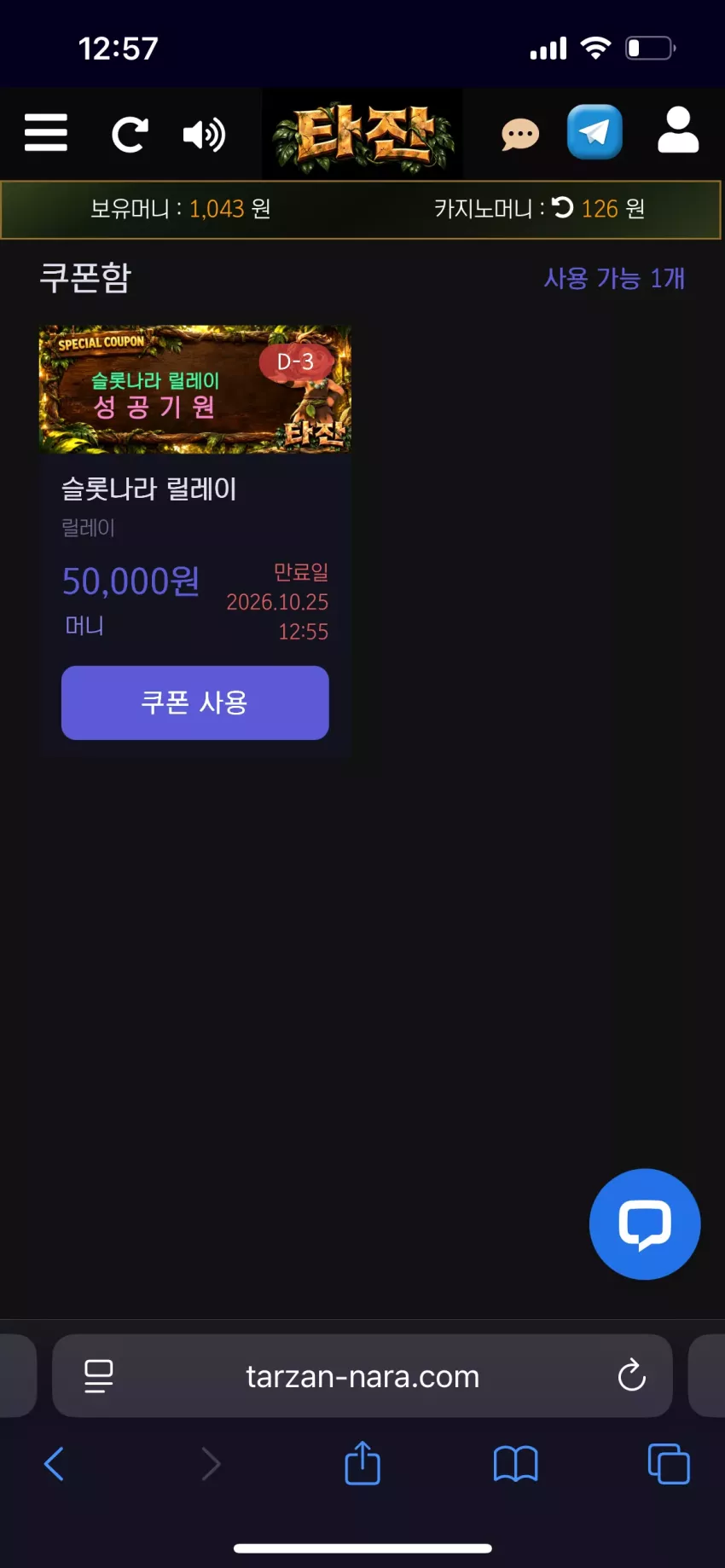This screenshot has height=1568, width=725.
Task: Toggle the sound speaker icon
Action: point(204,135)
